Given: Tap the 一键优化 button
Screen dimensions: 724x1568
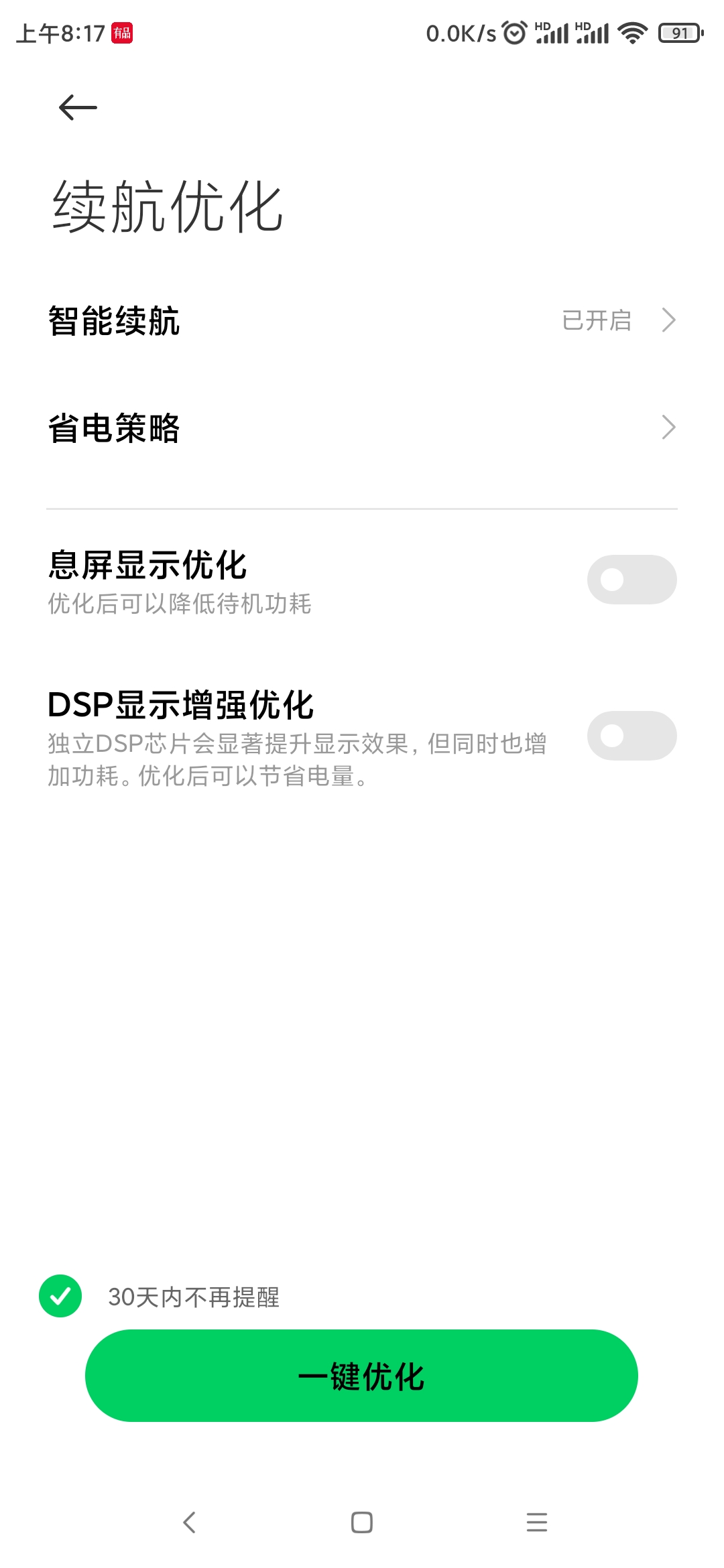Looking at the screenshot, I should click(x=361, y=1376).
